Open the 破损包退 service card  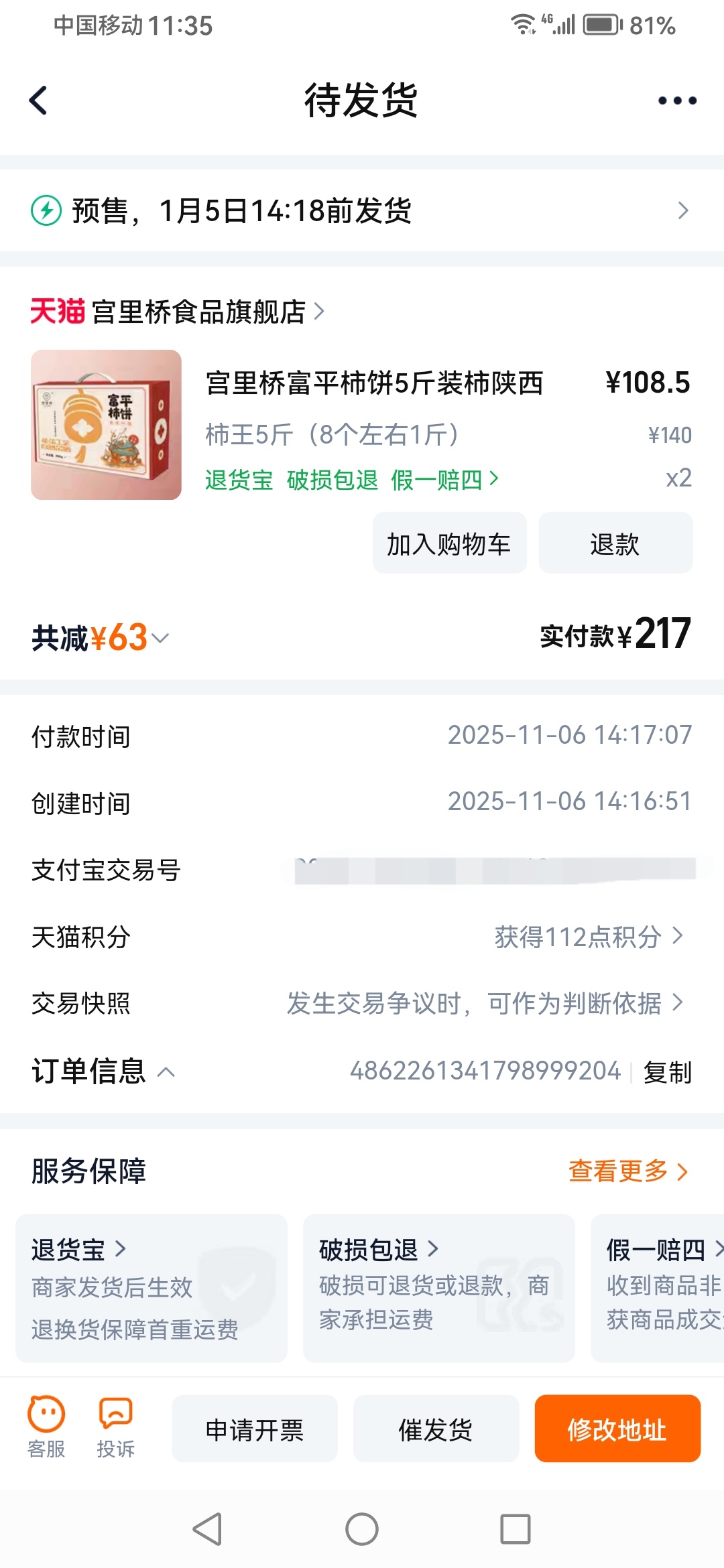point(438,1287)
